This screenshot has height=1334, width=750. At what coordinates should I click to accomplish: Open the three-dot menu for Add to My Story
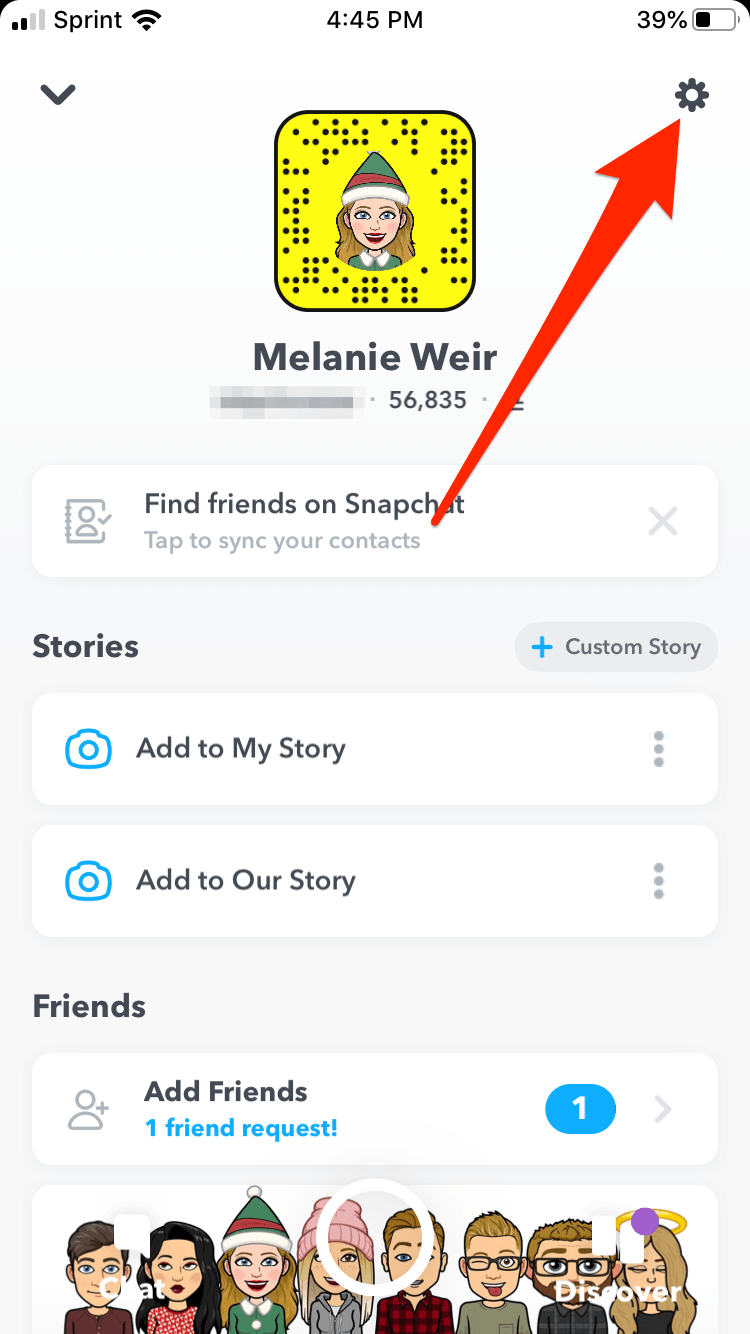point(659,748)
